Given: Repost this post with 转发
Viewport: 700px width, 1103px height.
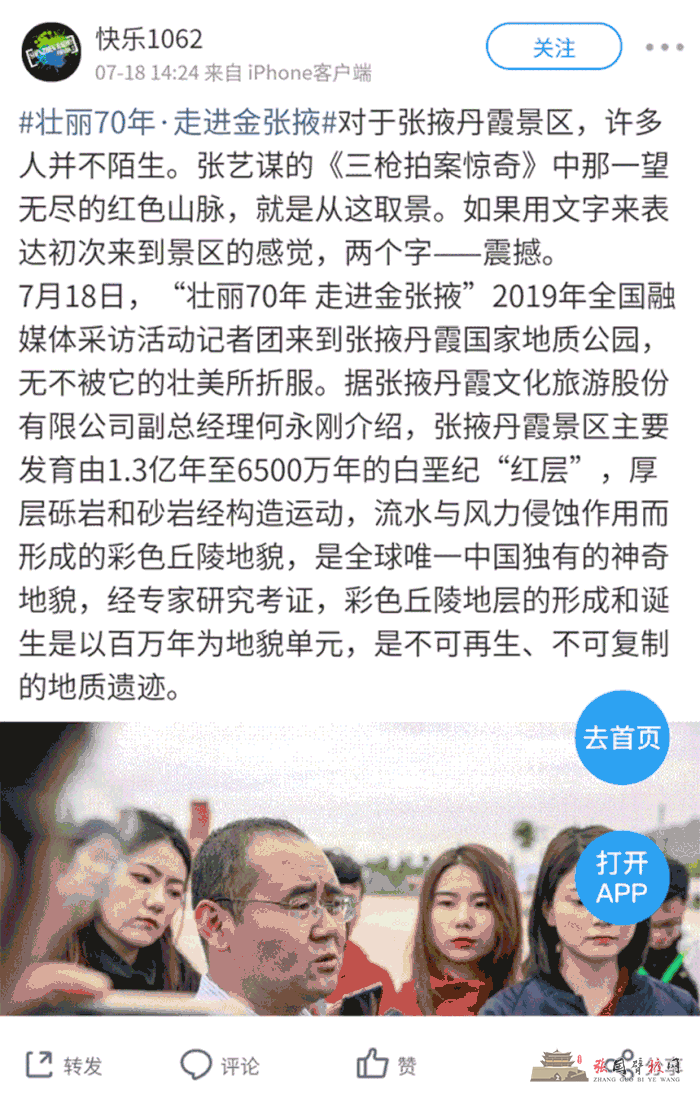Looking at the screenshot, I should [64, 1065].
